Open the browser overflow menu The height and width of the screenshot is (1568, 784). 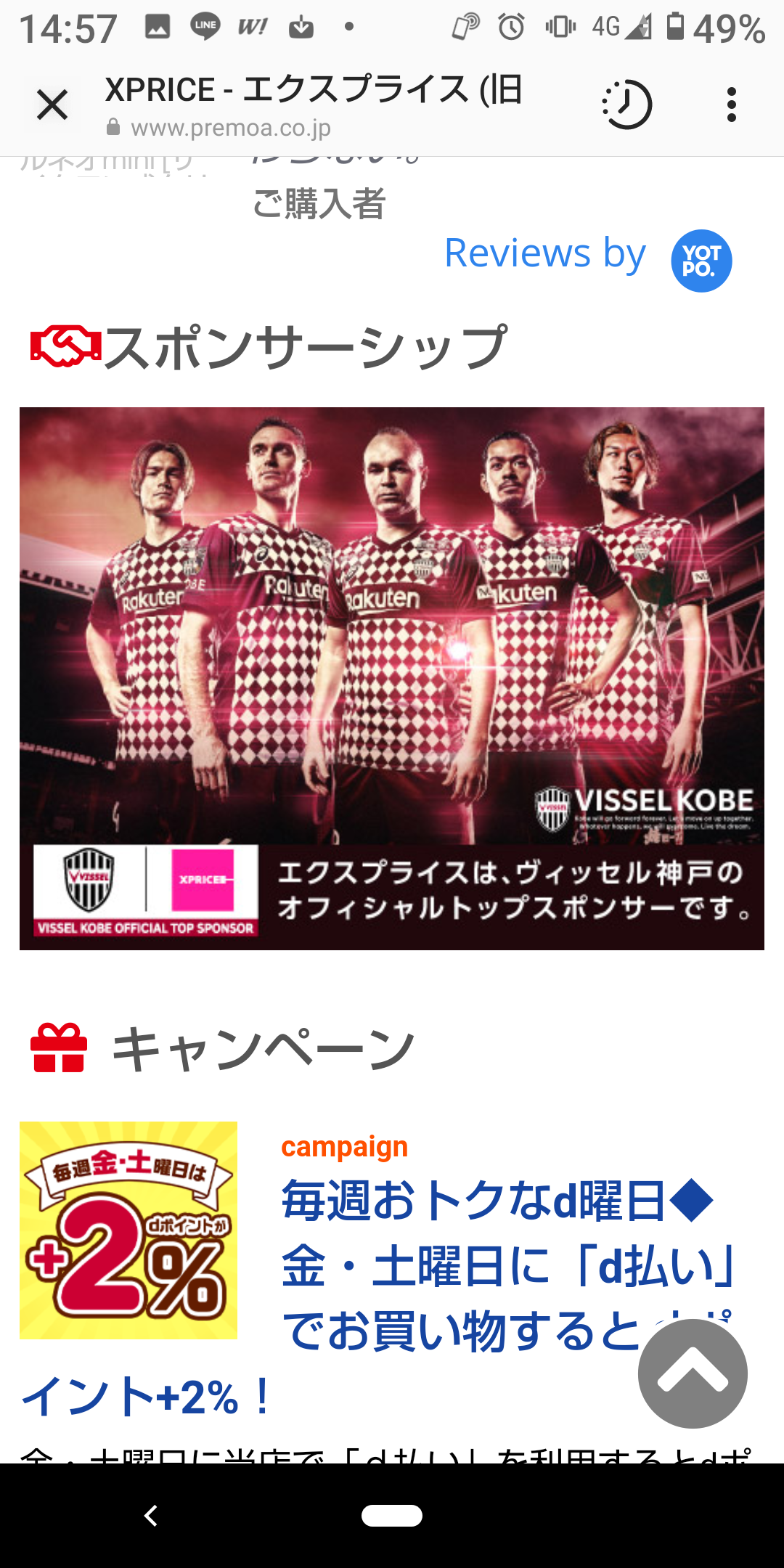[731, 105]
